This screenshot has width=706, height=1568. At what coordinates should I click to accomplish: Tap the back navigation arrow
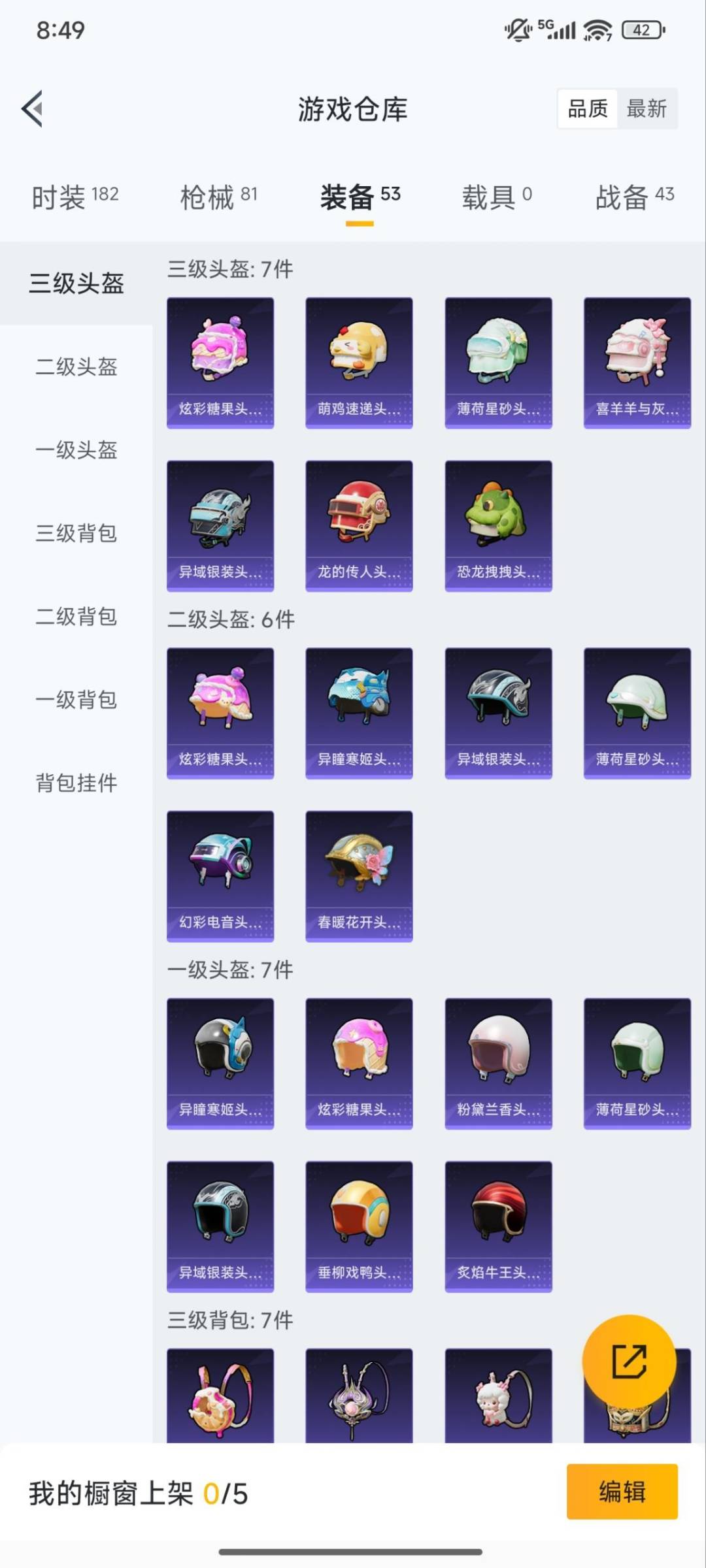tap(31, 110)
